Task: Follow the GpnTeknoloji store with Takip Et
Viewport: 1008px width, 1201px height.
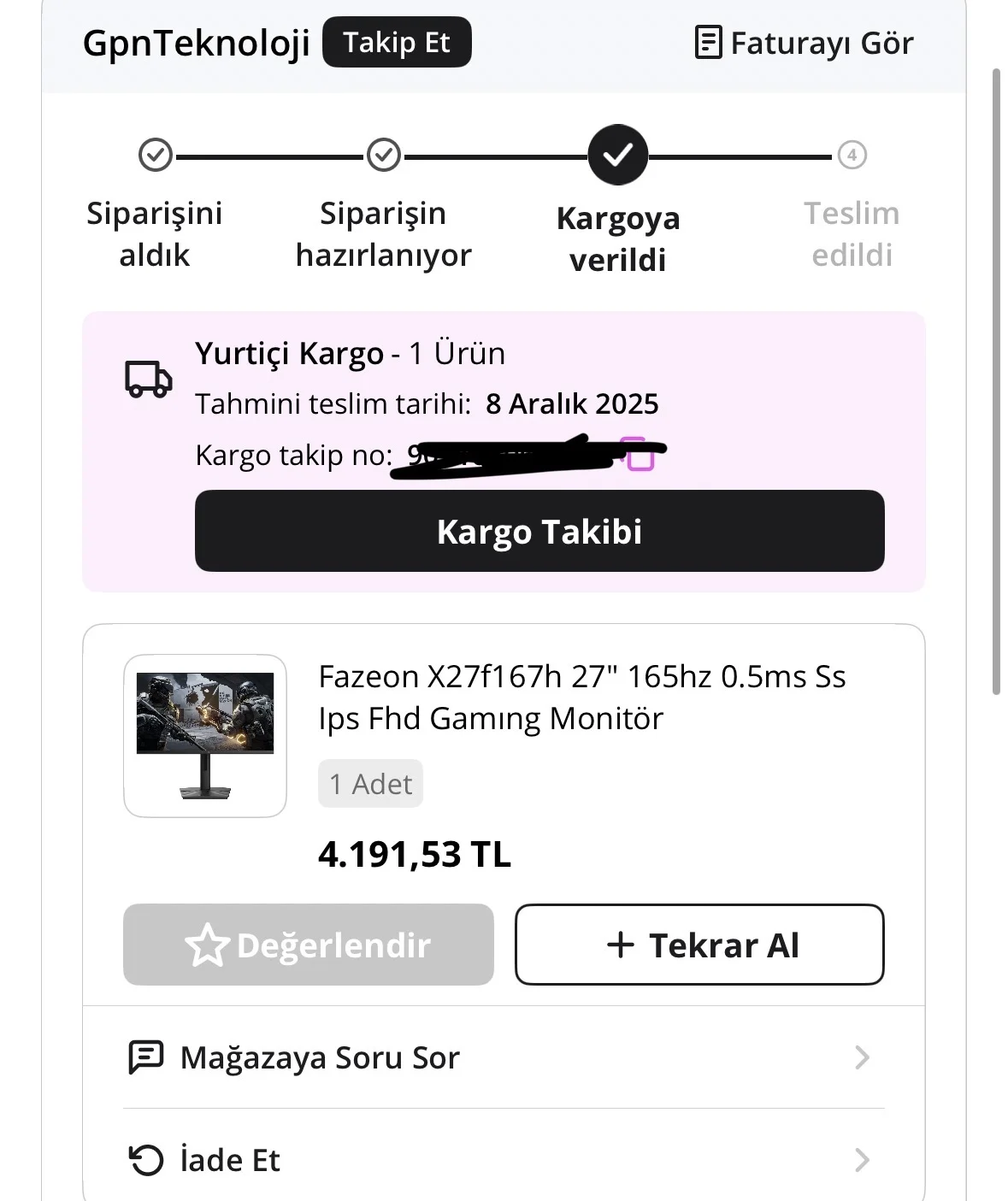Action: 397,43
